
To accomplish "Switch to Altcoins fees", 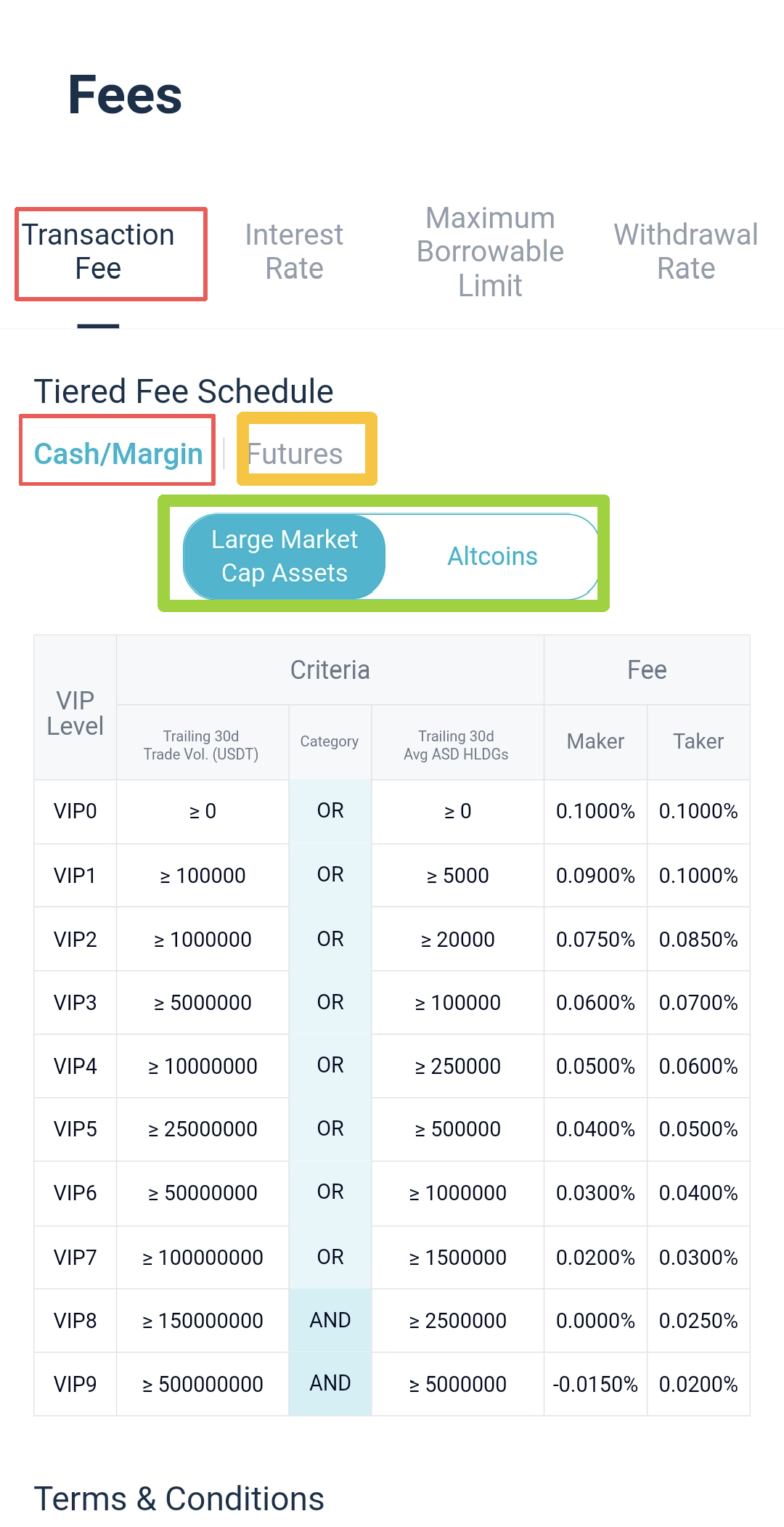I will (x=492, y=556).
